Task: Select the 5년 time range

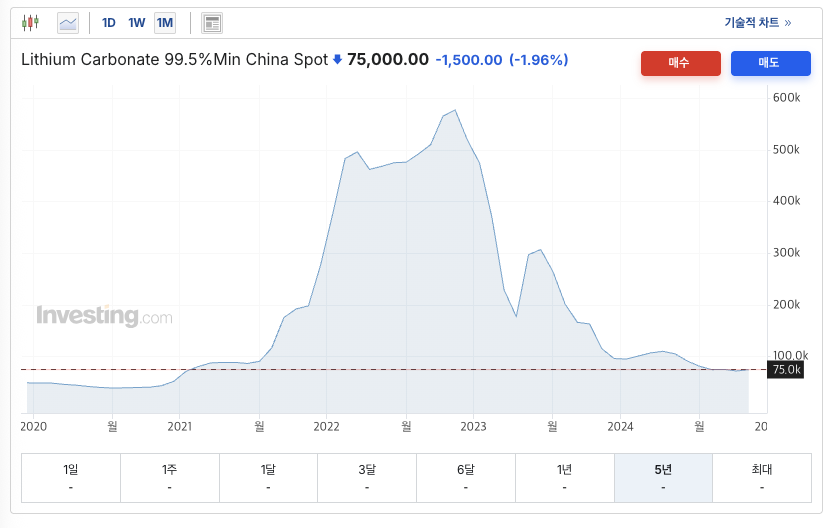Action: (663, 477)
